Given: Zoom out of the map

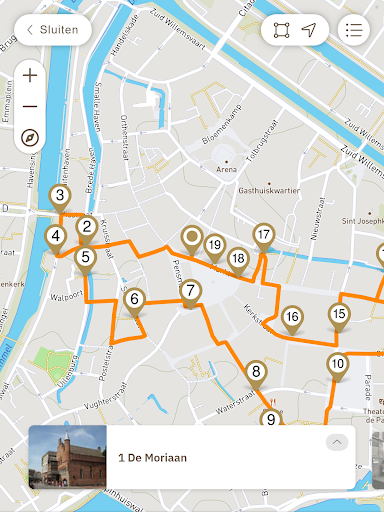Looking at the screenshot, I should (30, 107).
